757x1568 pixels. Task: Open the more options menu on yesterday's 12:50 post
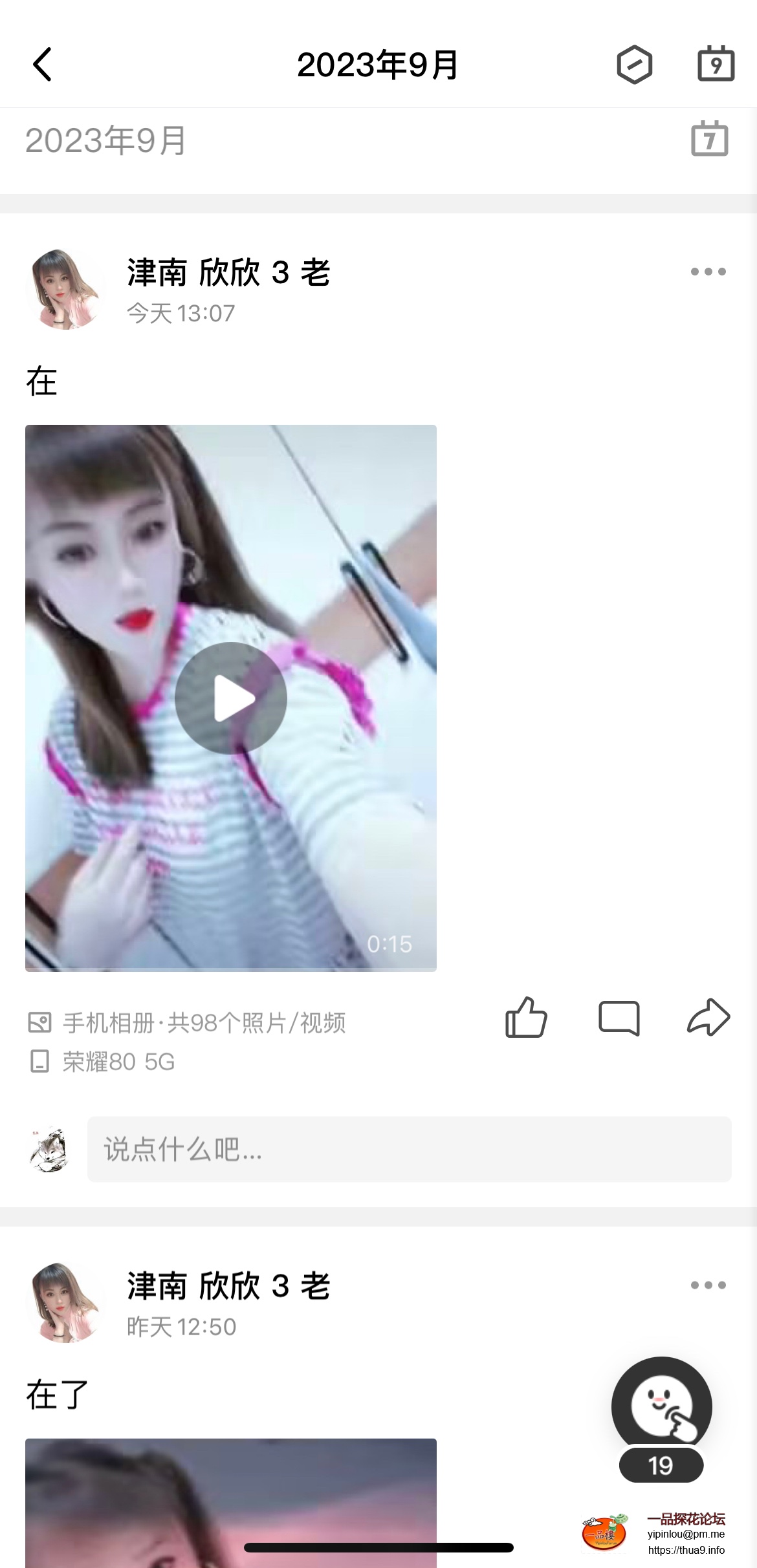[x=708, y=1285]
